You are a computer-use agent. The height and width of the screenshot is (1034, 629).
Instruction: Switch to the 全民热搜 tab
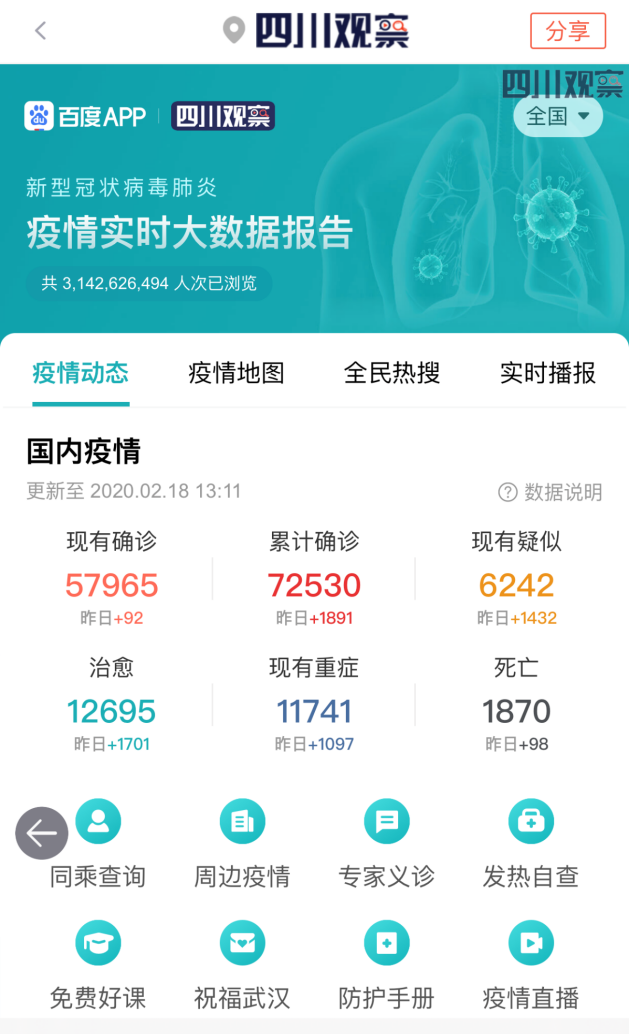(391, 373)
